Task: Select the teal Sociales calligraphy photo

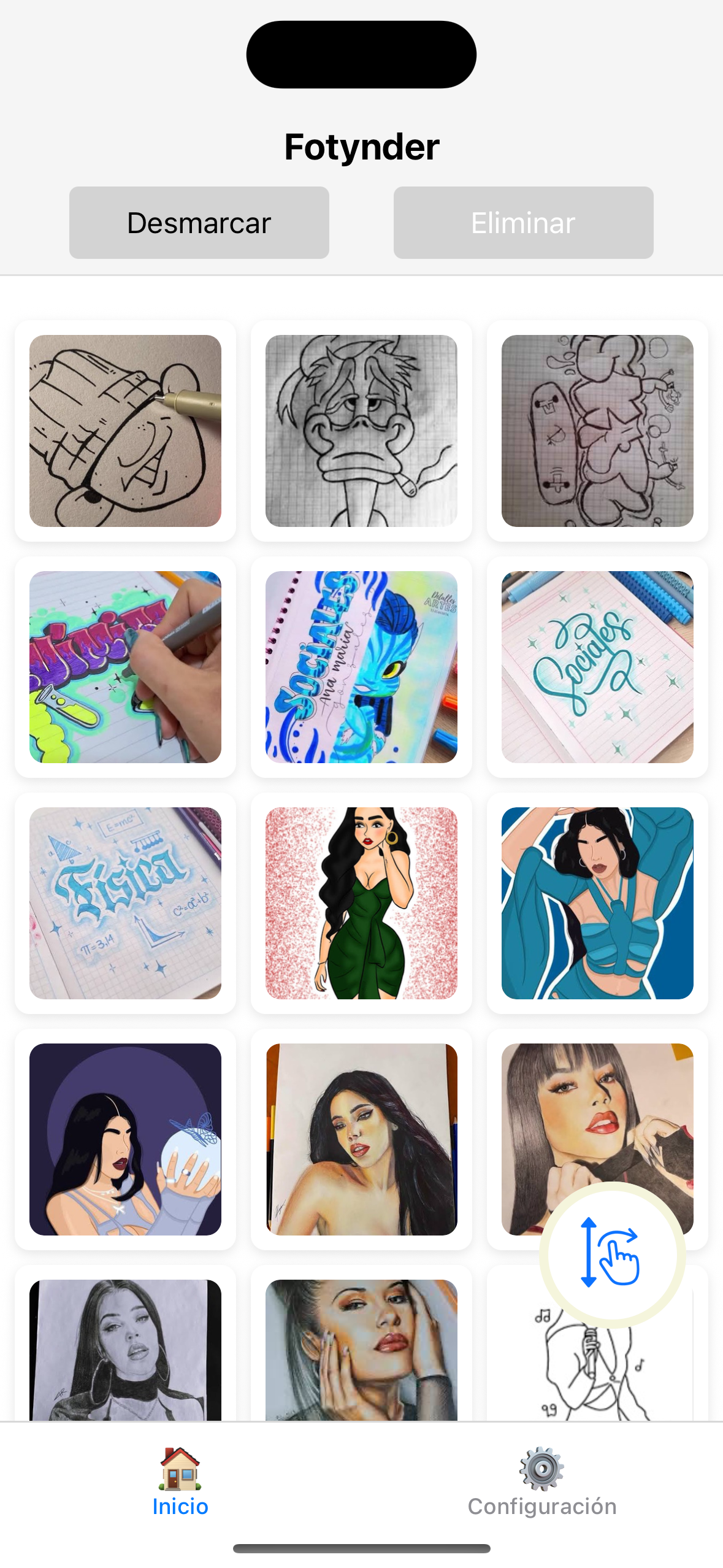Action: pyautogui.click(x=597, y=667)
